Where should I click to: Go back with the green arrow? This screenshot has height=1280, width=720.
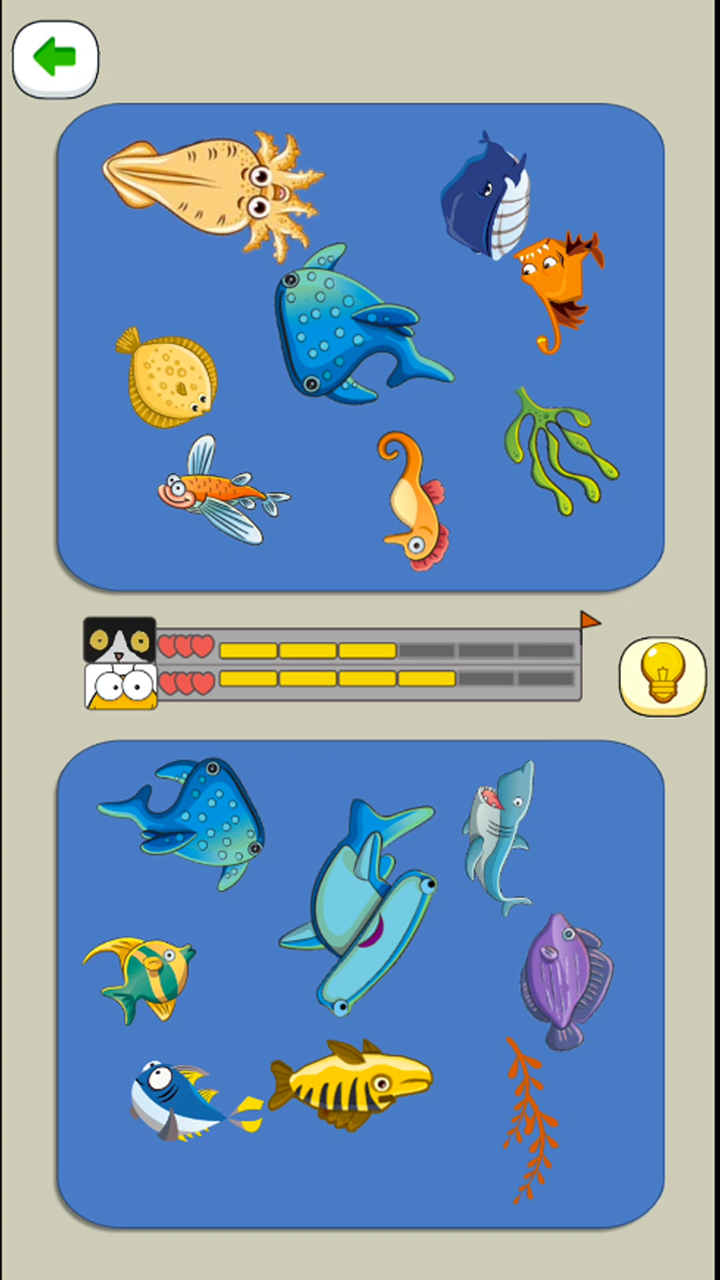[x=55, y=59]
